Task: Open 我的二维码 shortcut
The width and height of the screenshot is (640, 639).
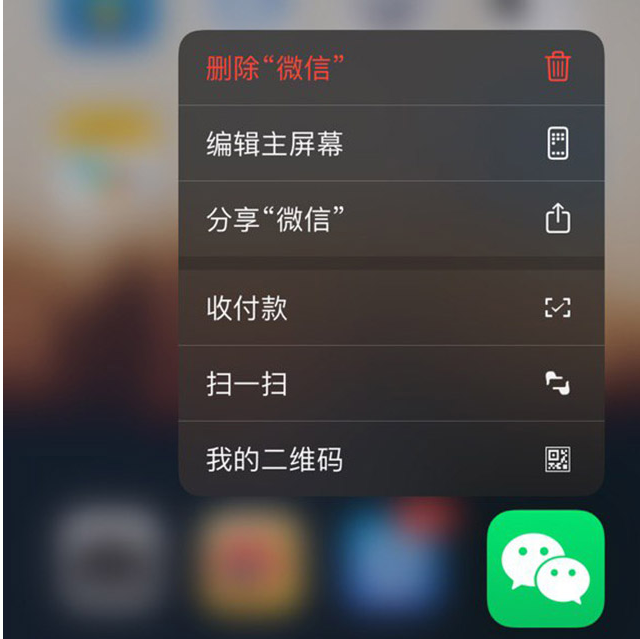Action: click(x=390, y=460)
